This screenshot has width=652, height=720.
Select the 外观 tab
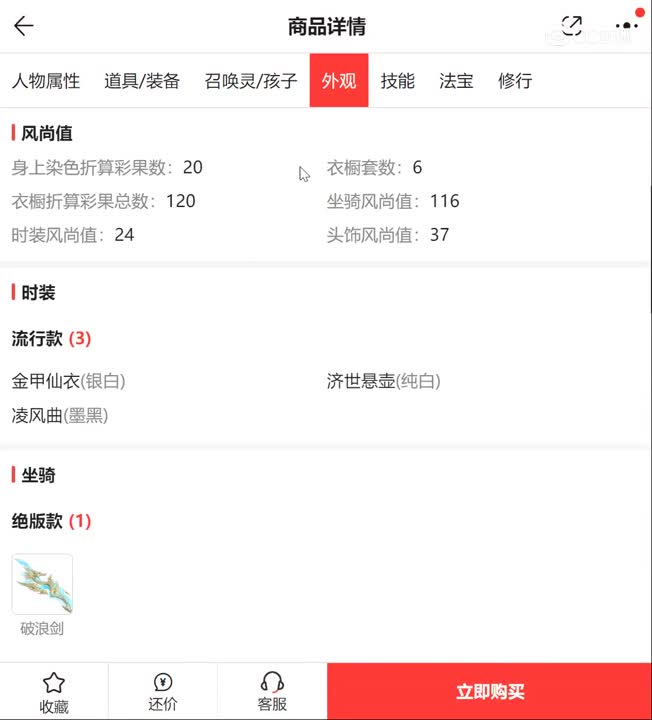tap(339, 81)
